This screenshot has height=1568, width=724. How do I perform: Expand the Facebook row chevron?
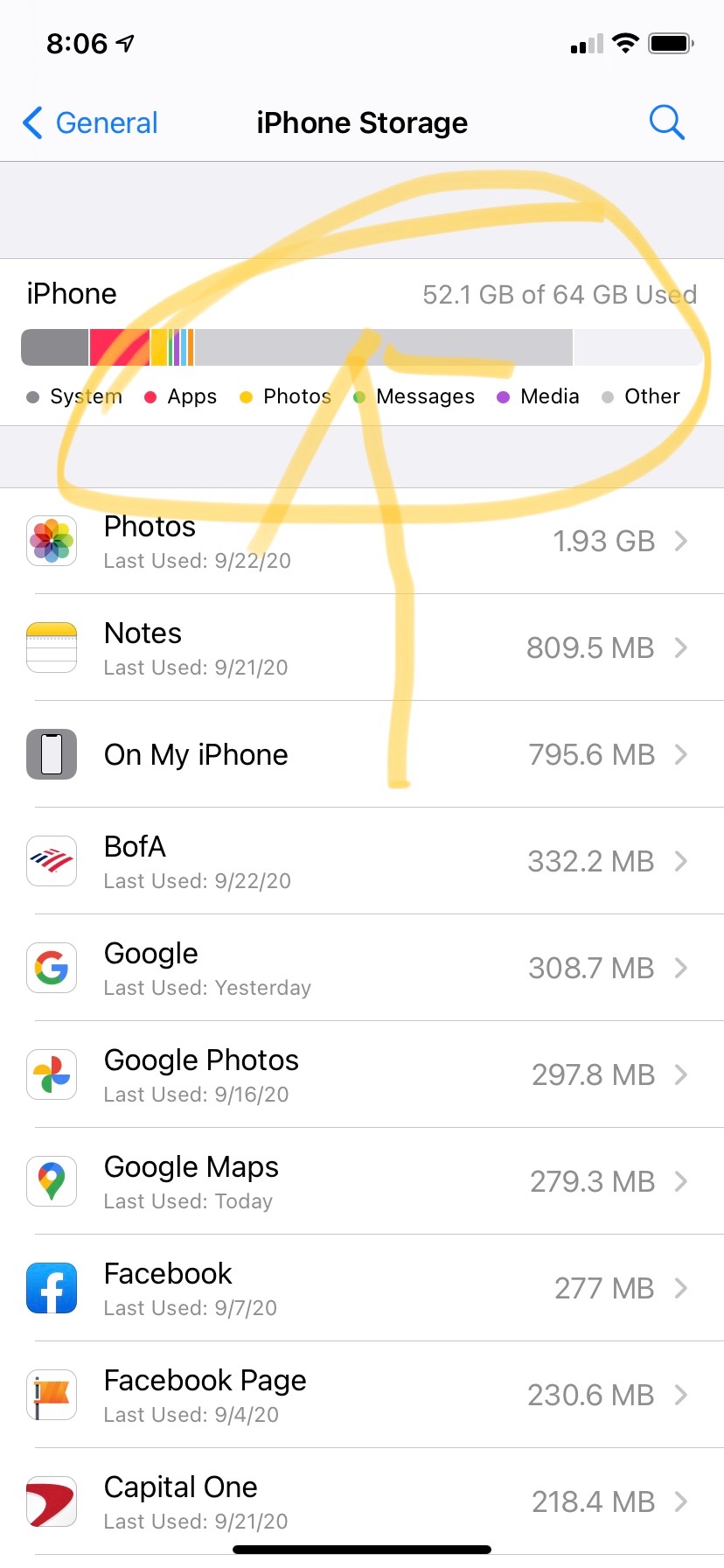[x=683, y=1287]
